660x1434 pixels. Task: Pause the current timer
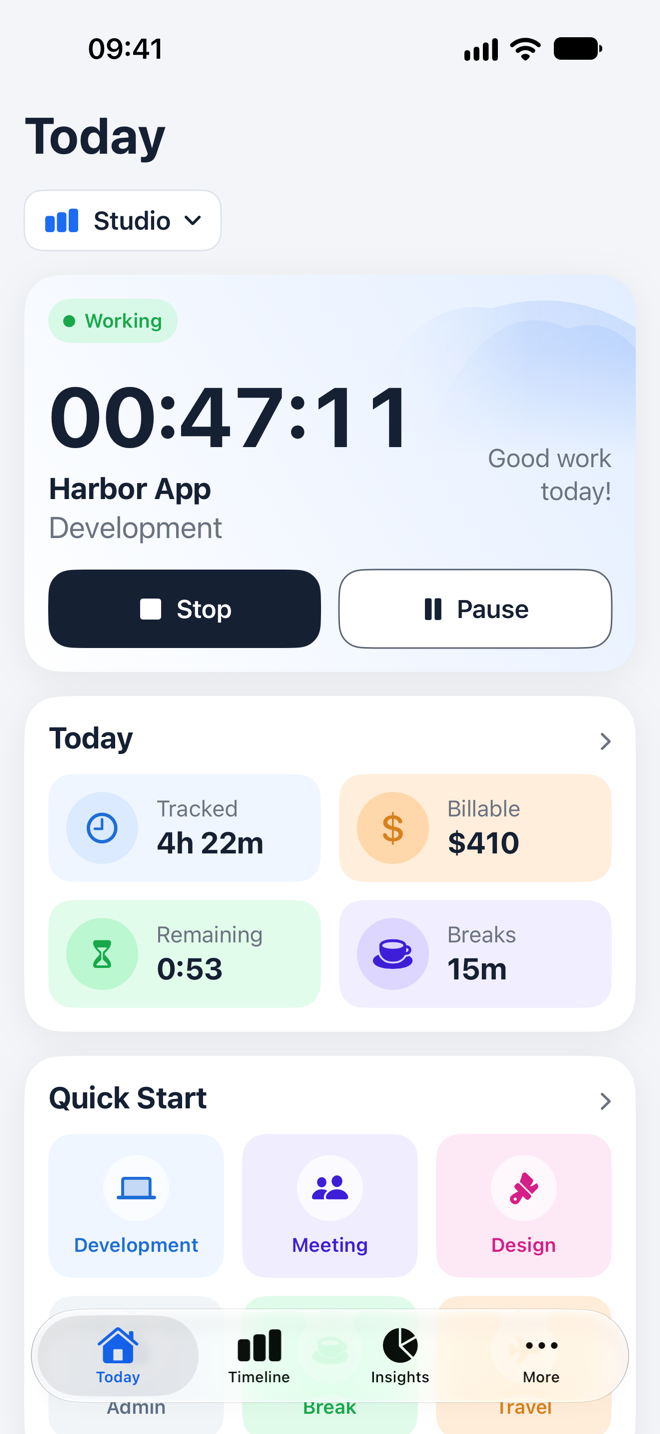(475, 609)
